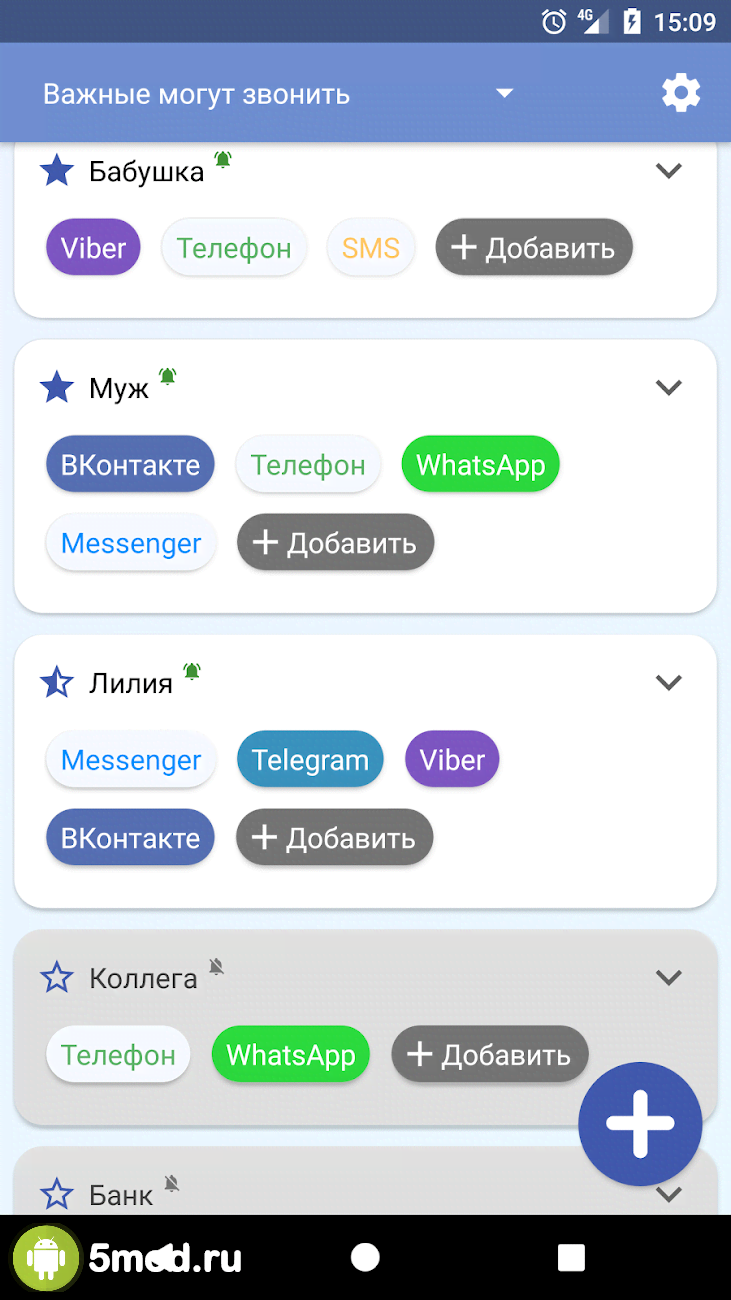
Task: Select the SMS chip under Бабушка
Action: [371, 248]
